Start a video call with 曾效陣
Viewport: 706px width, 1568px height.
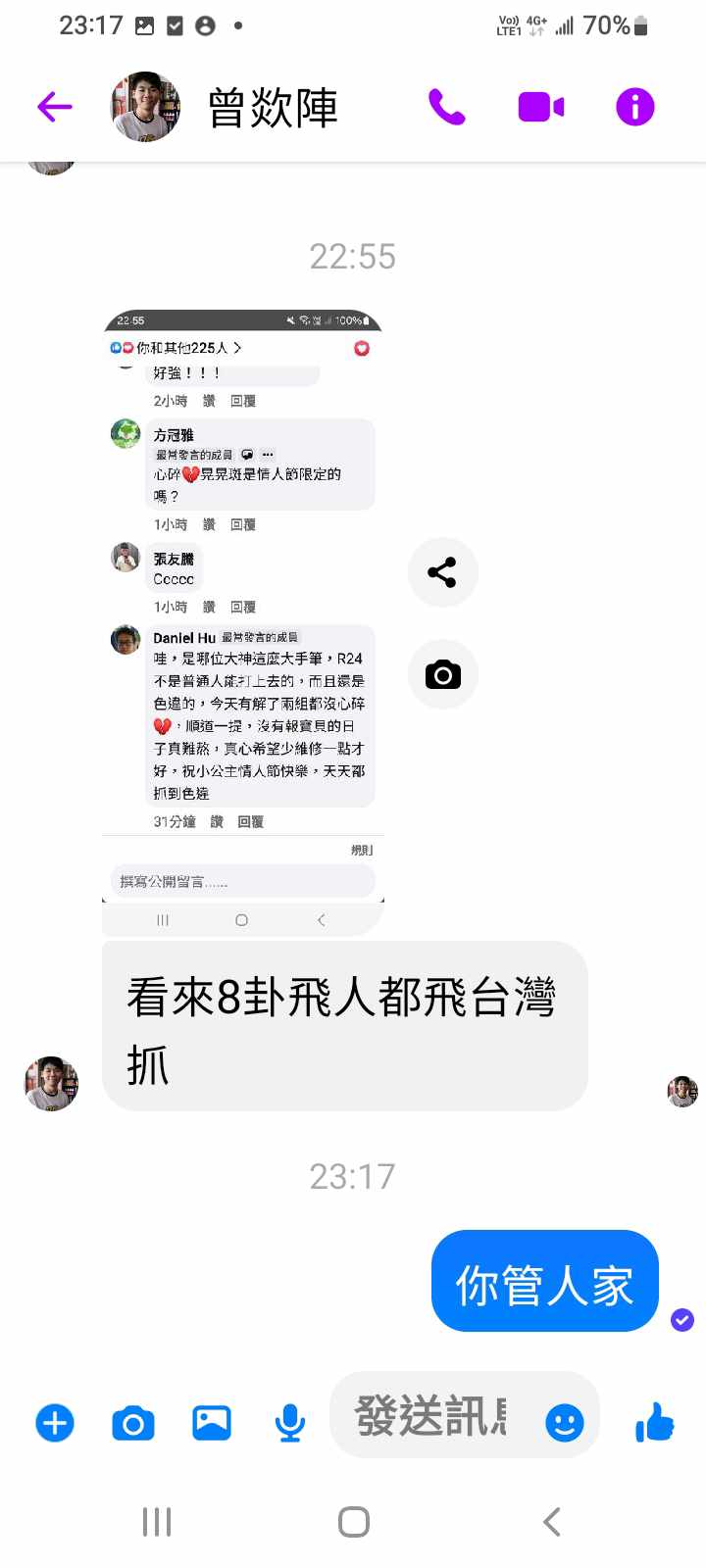(540, 107)
